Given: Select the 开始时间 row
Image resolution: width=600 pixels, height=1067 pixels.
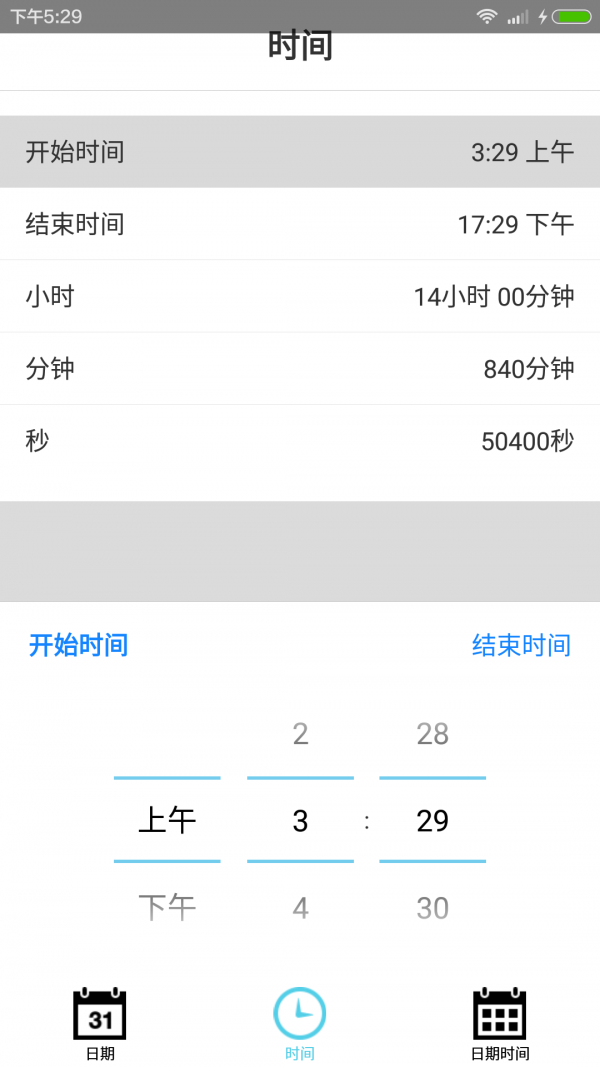Looking at the screenshot, I should pos(300,152).
